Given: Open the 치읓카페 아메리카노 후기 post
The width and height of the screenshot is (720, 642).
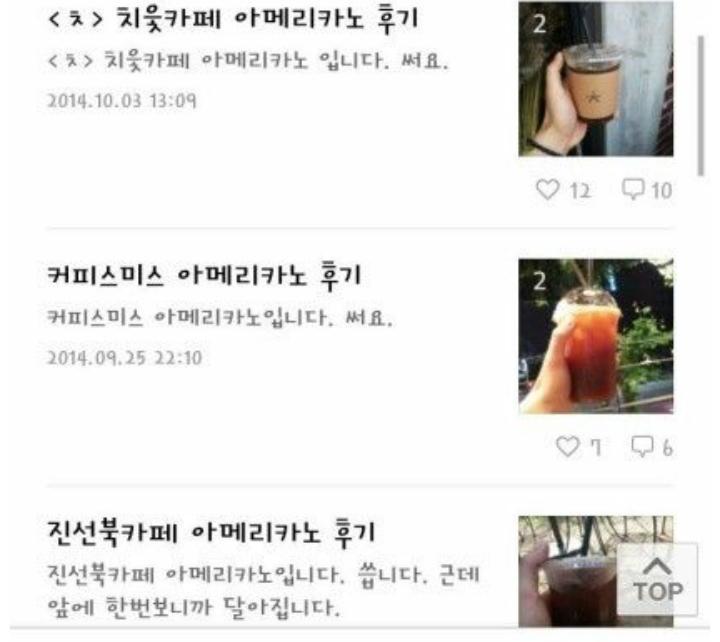Looking at the screenshot, I should tap(232, 19).
